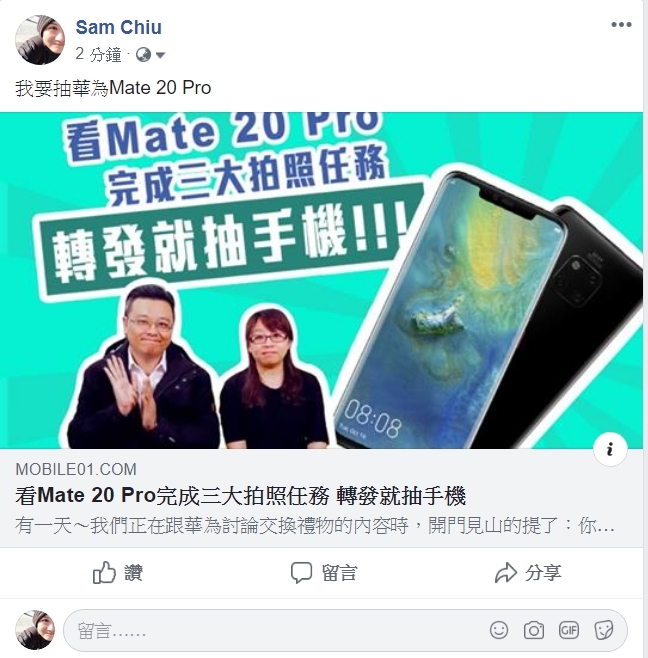This screenshot has height=658, width=648.
Task: Tap the info icon on the link preview
Action: tap(609, 448)
